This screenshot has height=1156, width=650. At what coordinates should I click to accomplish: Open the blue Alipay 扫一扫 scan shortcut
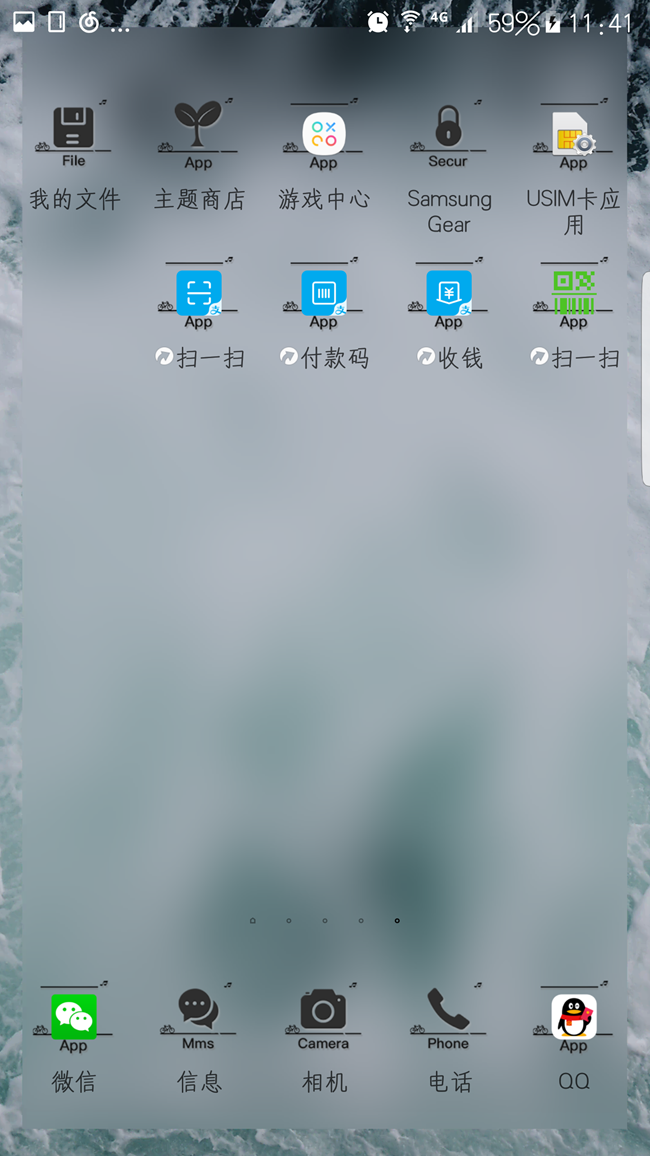point(199,293)
